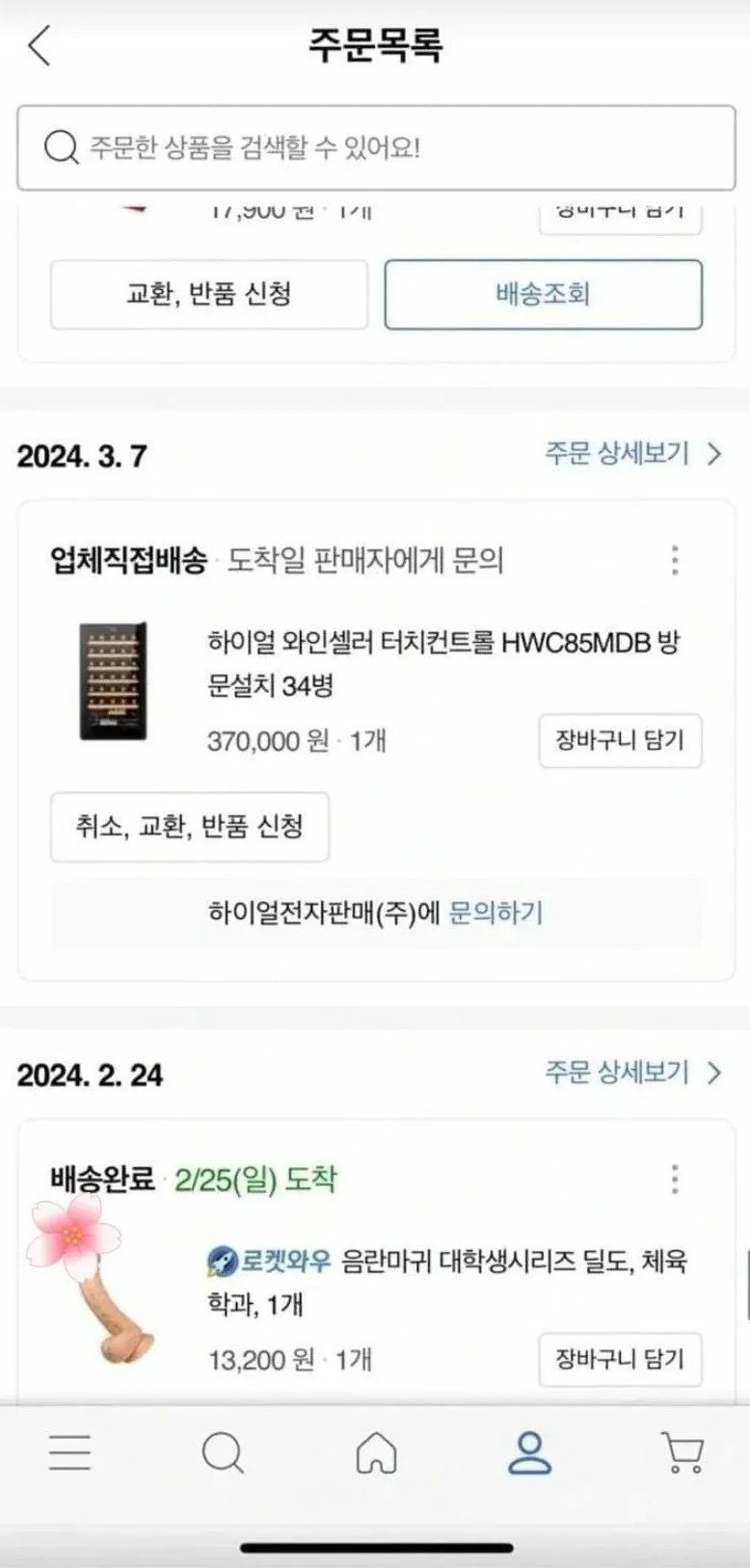750x1568 pixels.
Task: Go back from the 주문목록 page
Action: pos(40,45)
